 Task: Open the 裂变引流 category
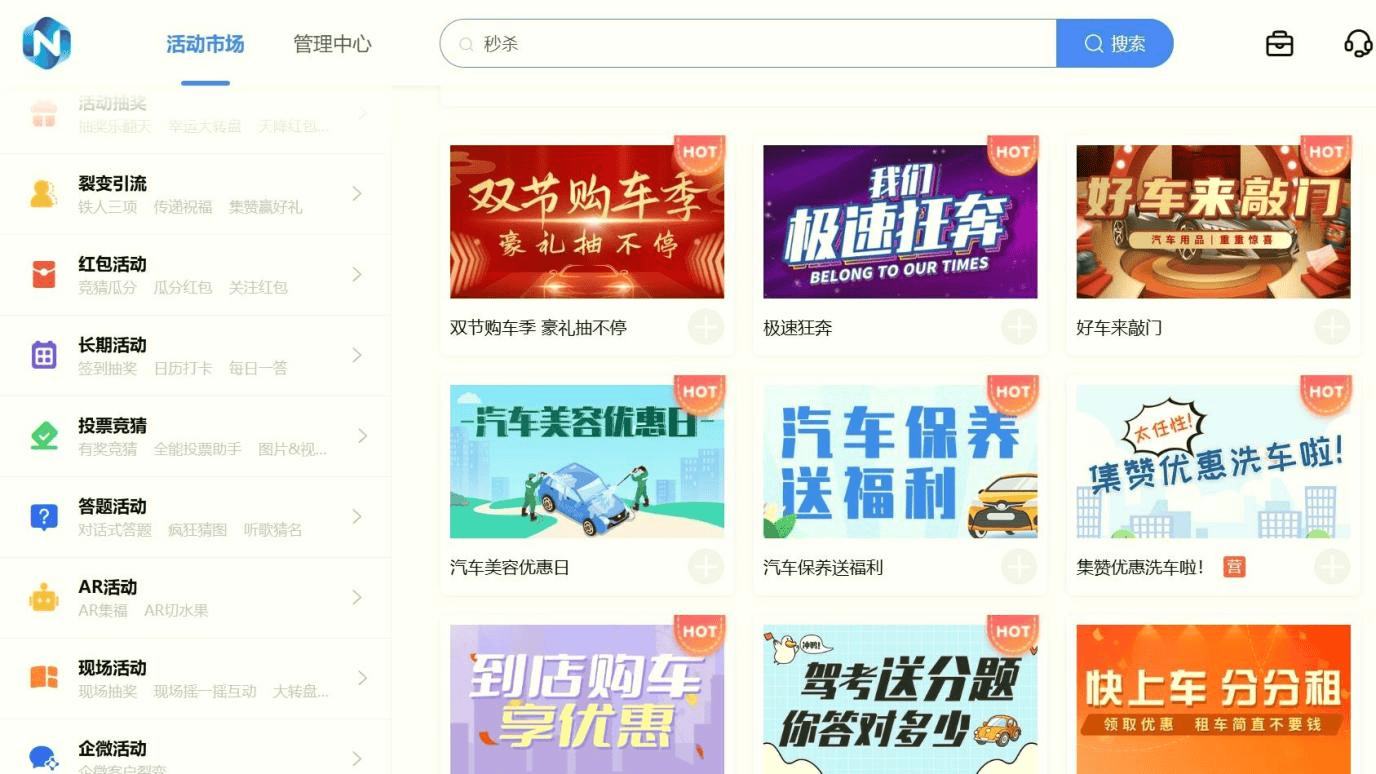click(x=195, y=194)
